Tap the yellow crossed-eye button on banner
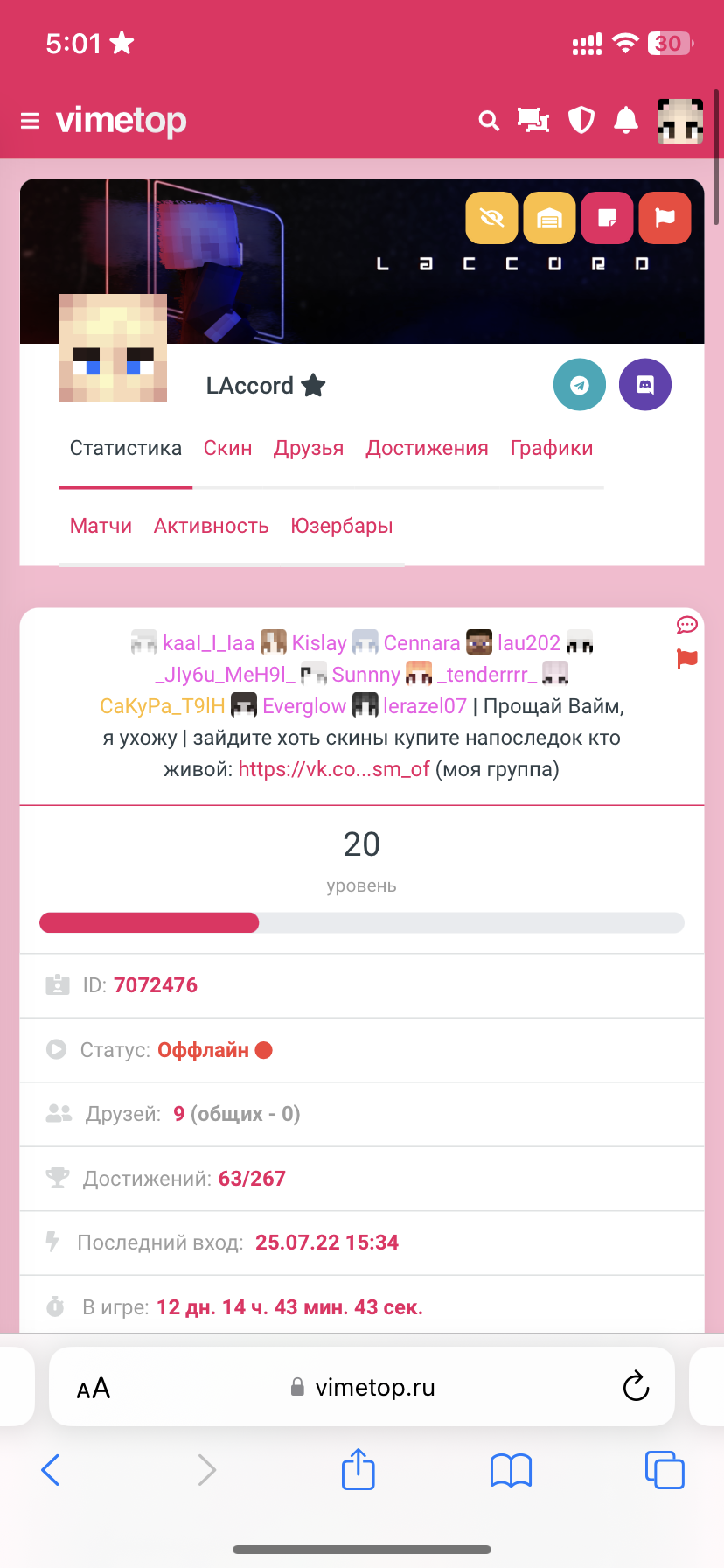The height and width of the screenshot is (1568, 724). (x=492, y=218)
